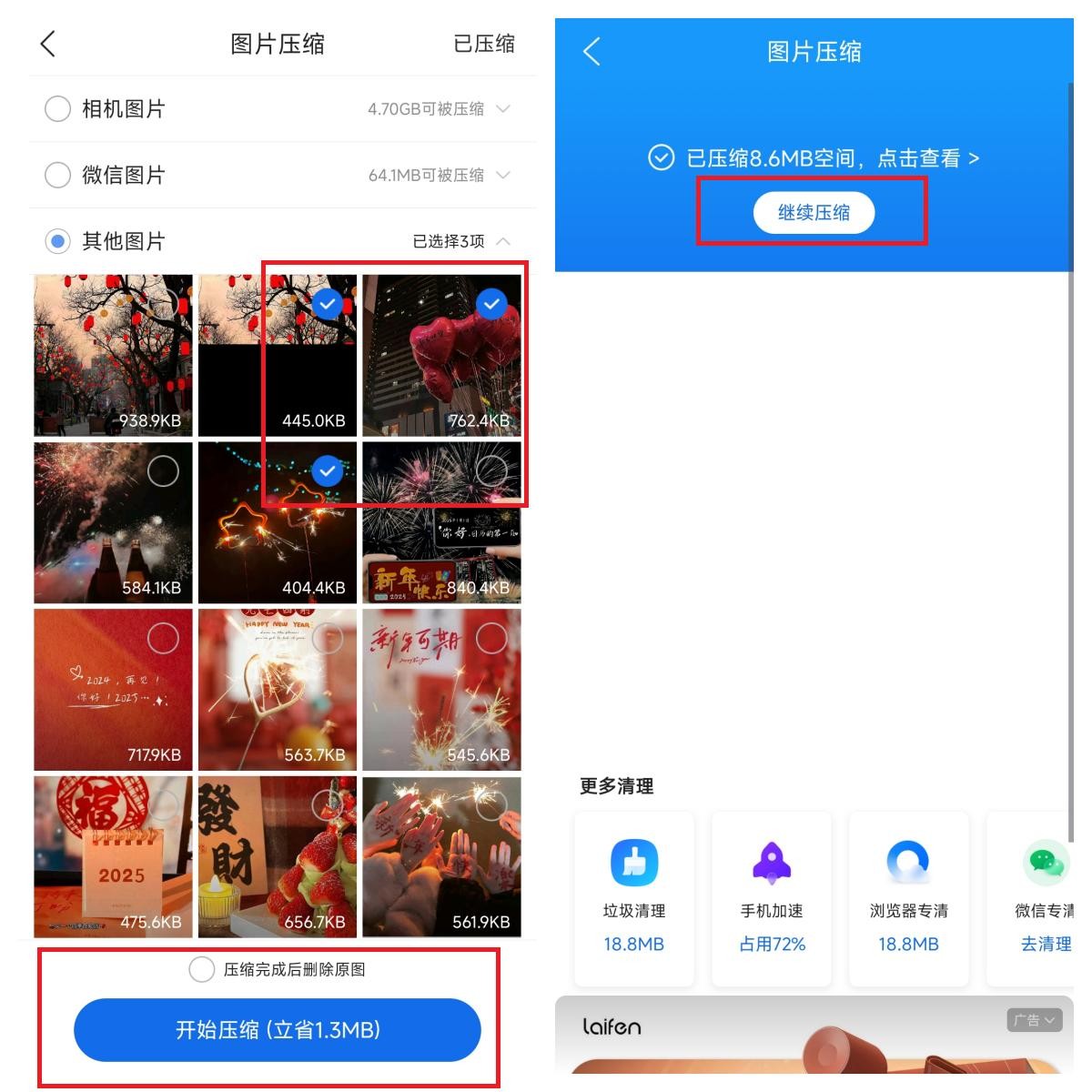1092x1092 pixels.
Task: Select the 938.9KB lantern photo
Action: point(164,304)
